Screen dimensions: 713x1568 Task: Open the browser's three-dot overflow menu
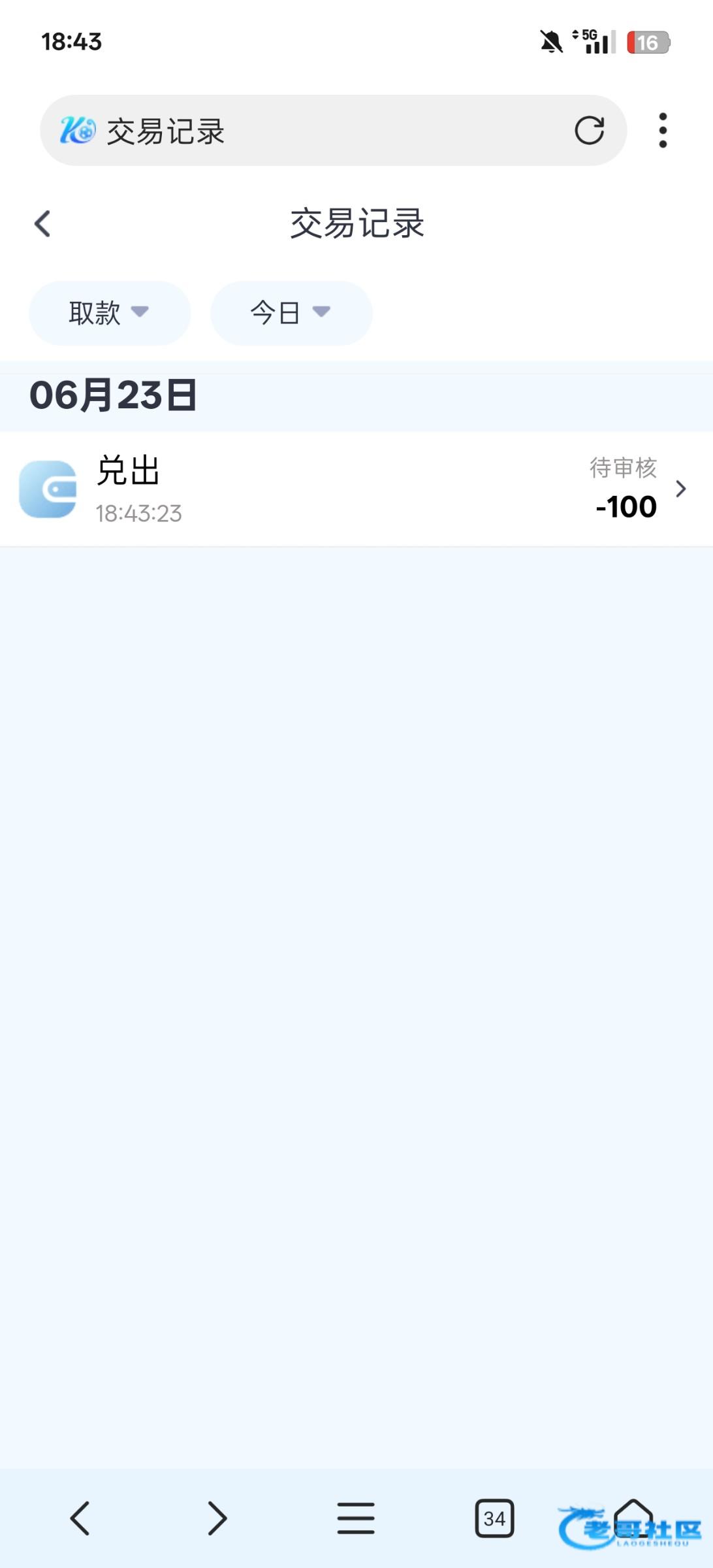point(663,131)
